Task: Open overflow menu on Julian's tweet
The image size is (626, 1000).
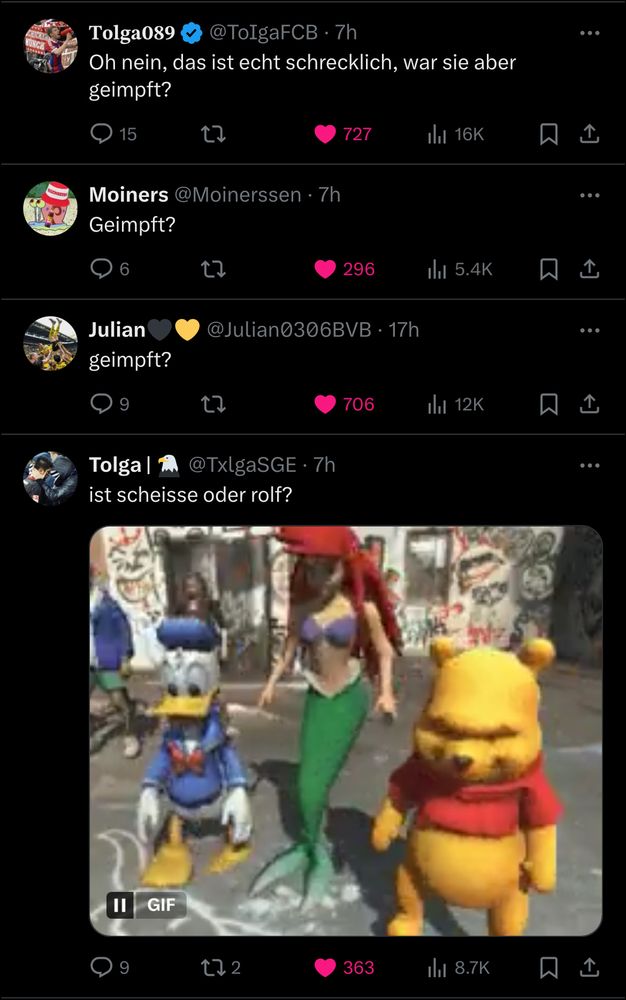Action: click(590, 330)
